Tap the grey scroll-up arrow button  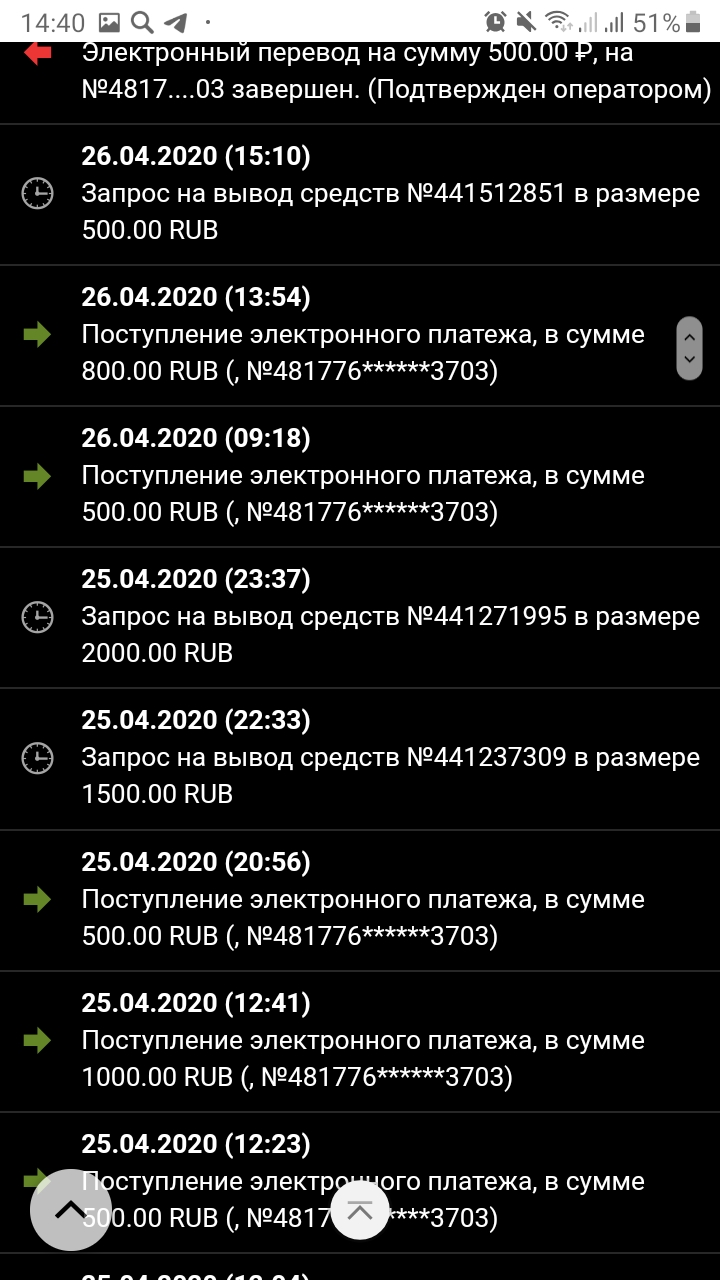point(70,1209)
